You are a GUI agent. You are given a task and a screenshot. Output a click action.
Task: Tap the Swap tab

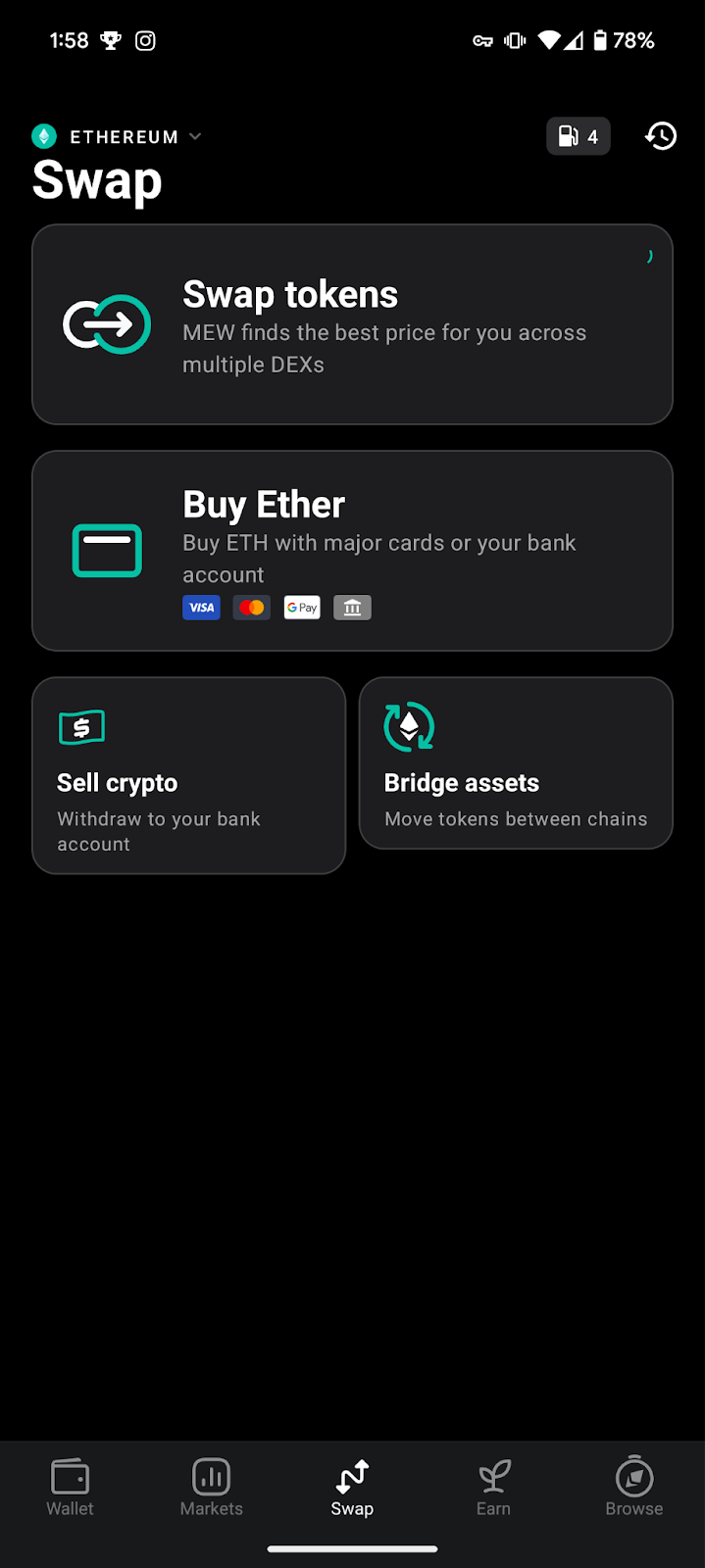[352, 1487]
